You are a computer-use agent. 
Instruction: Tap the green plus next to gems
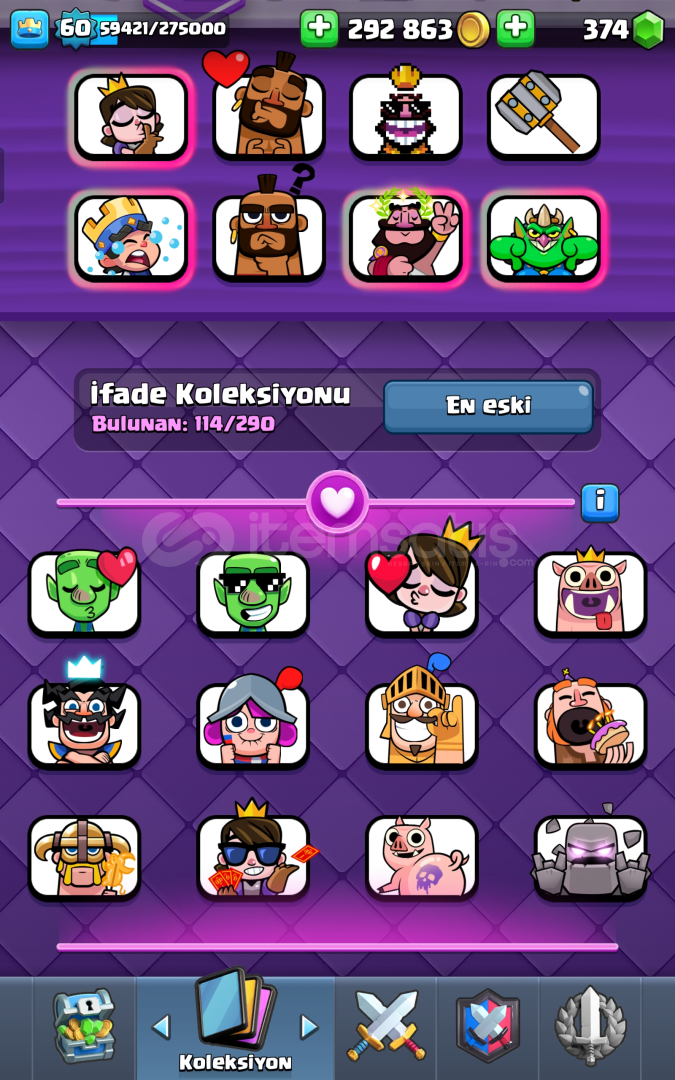[515, 29]
